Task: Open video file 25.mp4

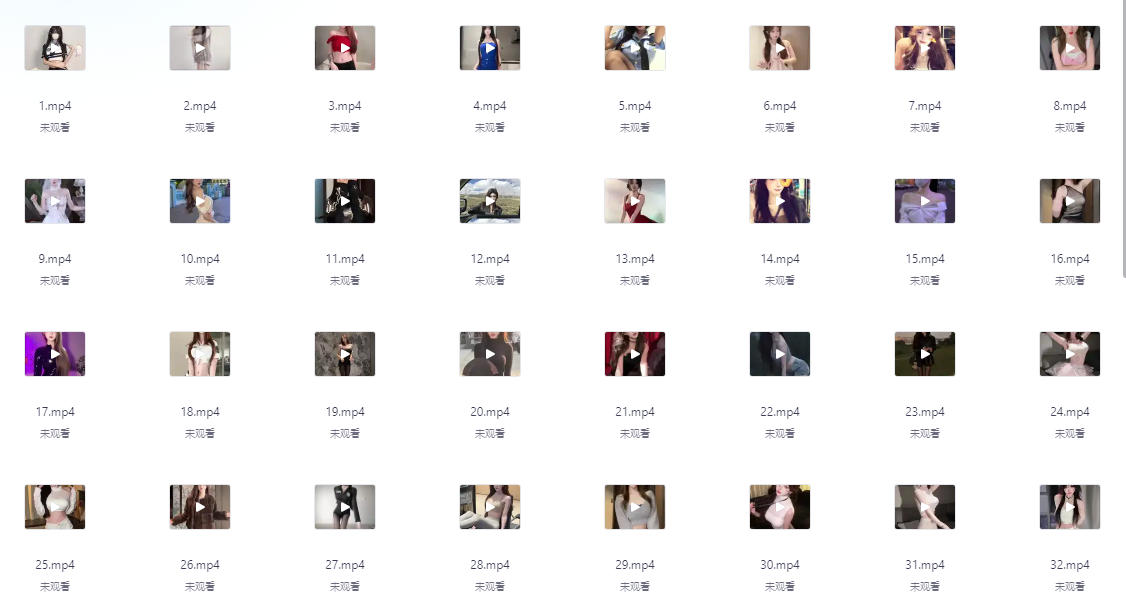Action: click(55, 507)
